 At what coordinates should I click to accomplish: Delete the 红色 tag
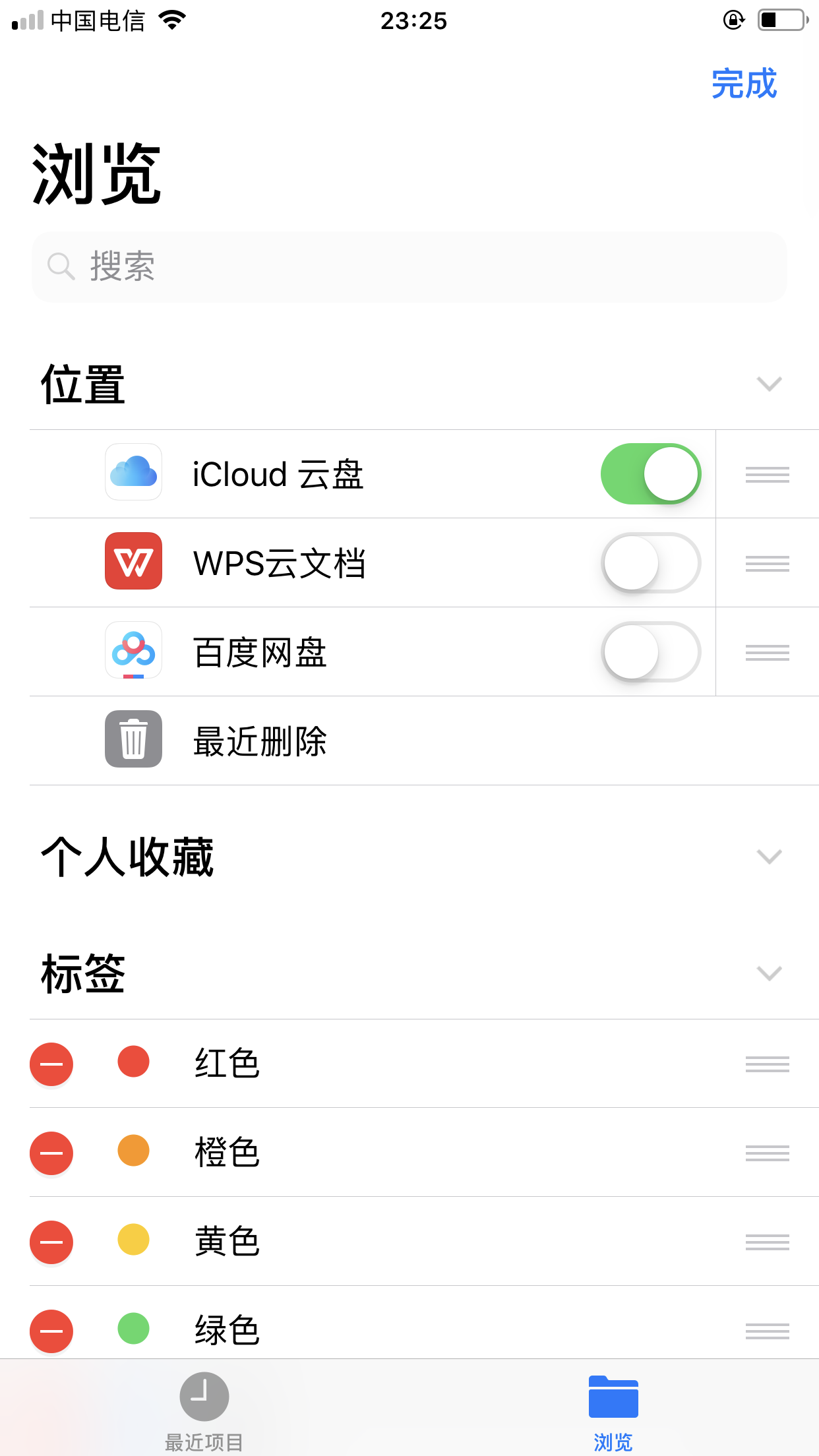(x=51, y=1064)
